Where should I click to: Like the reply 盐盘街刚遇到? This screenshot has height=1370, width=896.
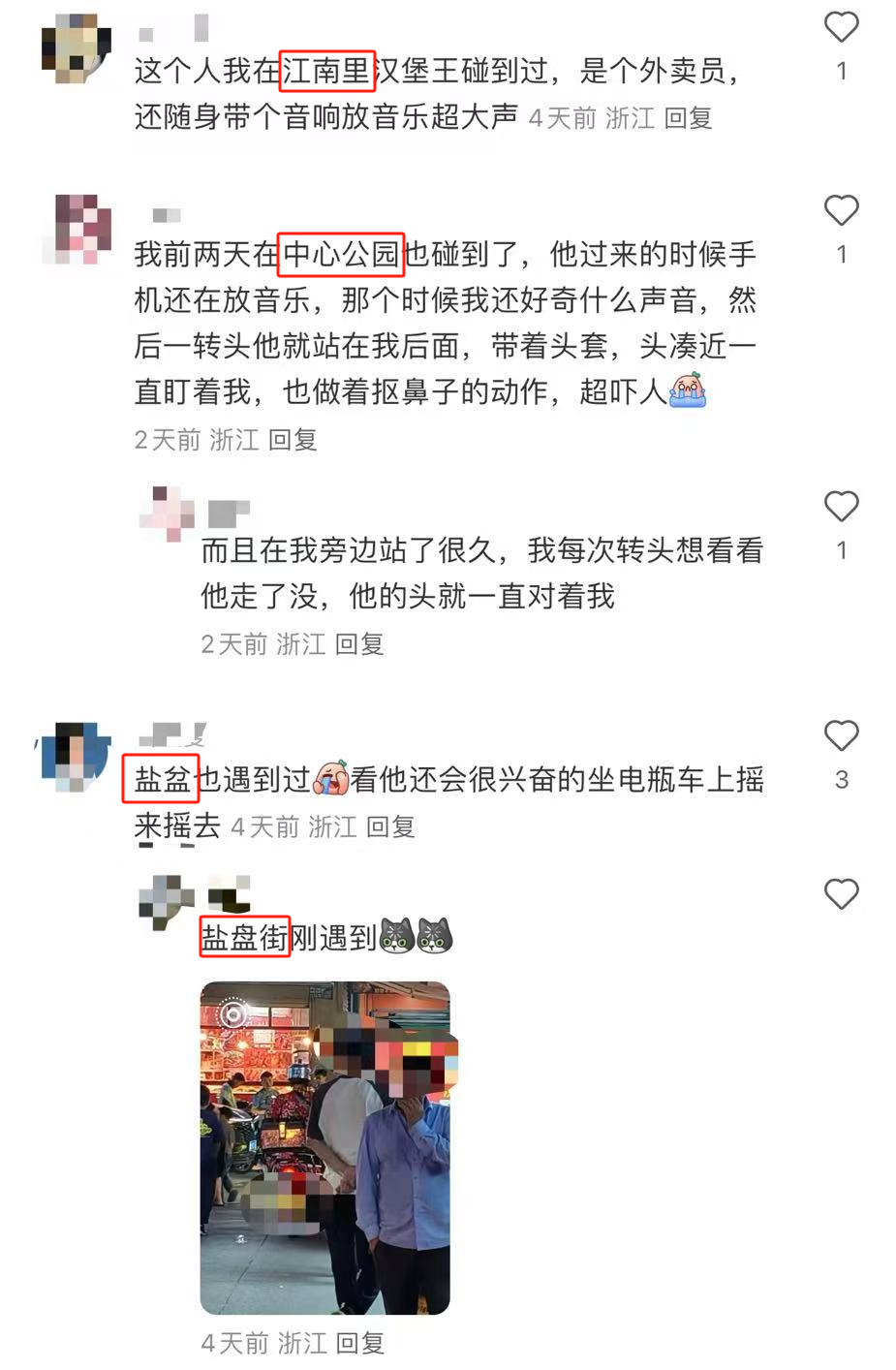click(x=841, y=894)
